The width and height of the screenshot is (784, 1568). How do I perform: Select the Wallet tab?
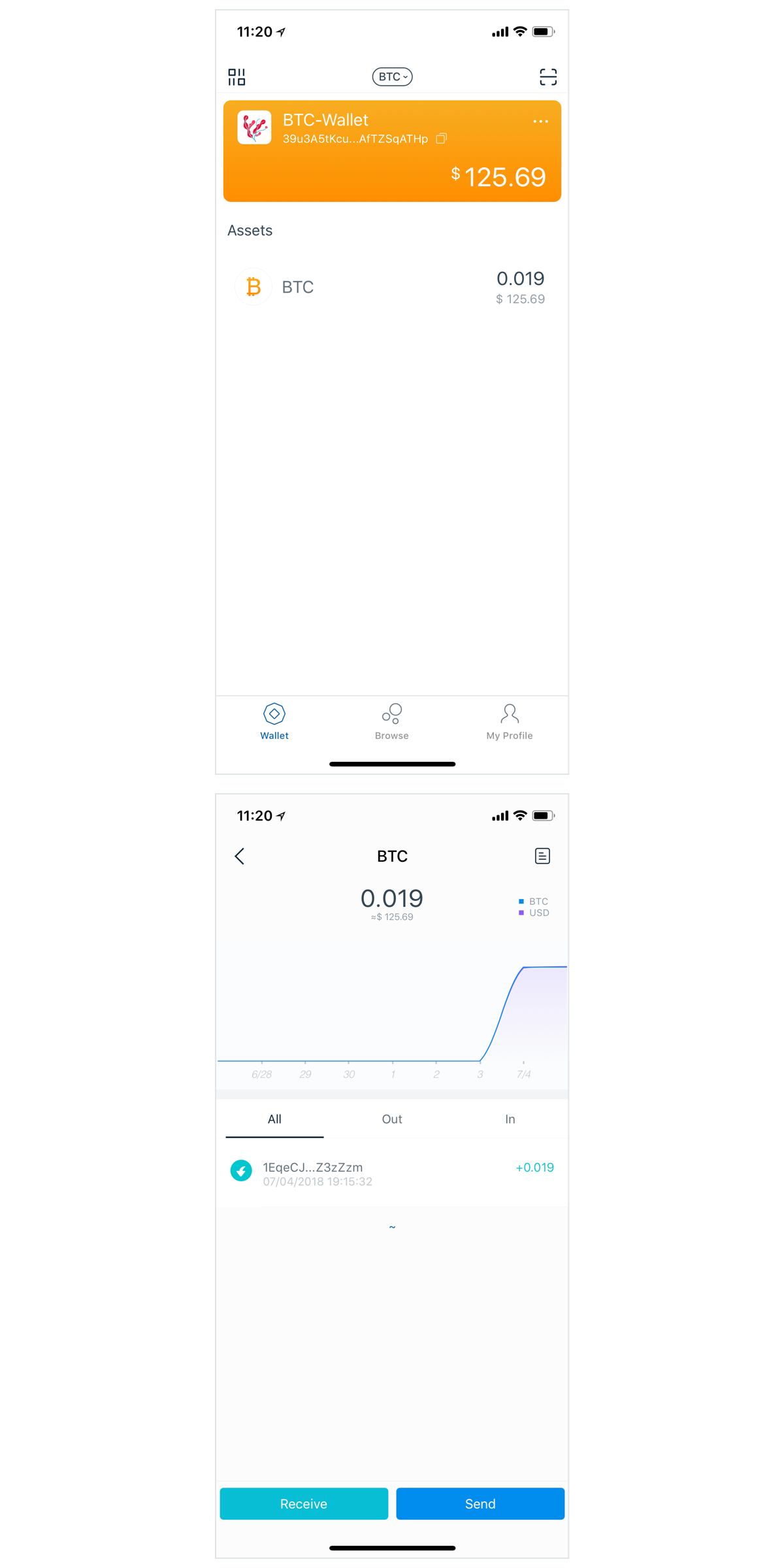[x=274, y=722]
